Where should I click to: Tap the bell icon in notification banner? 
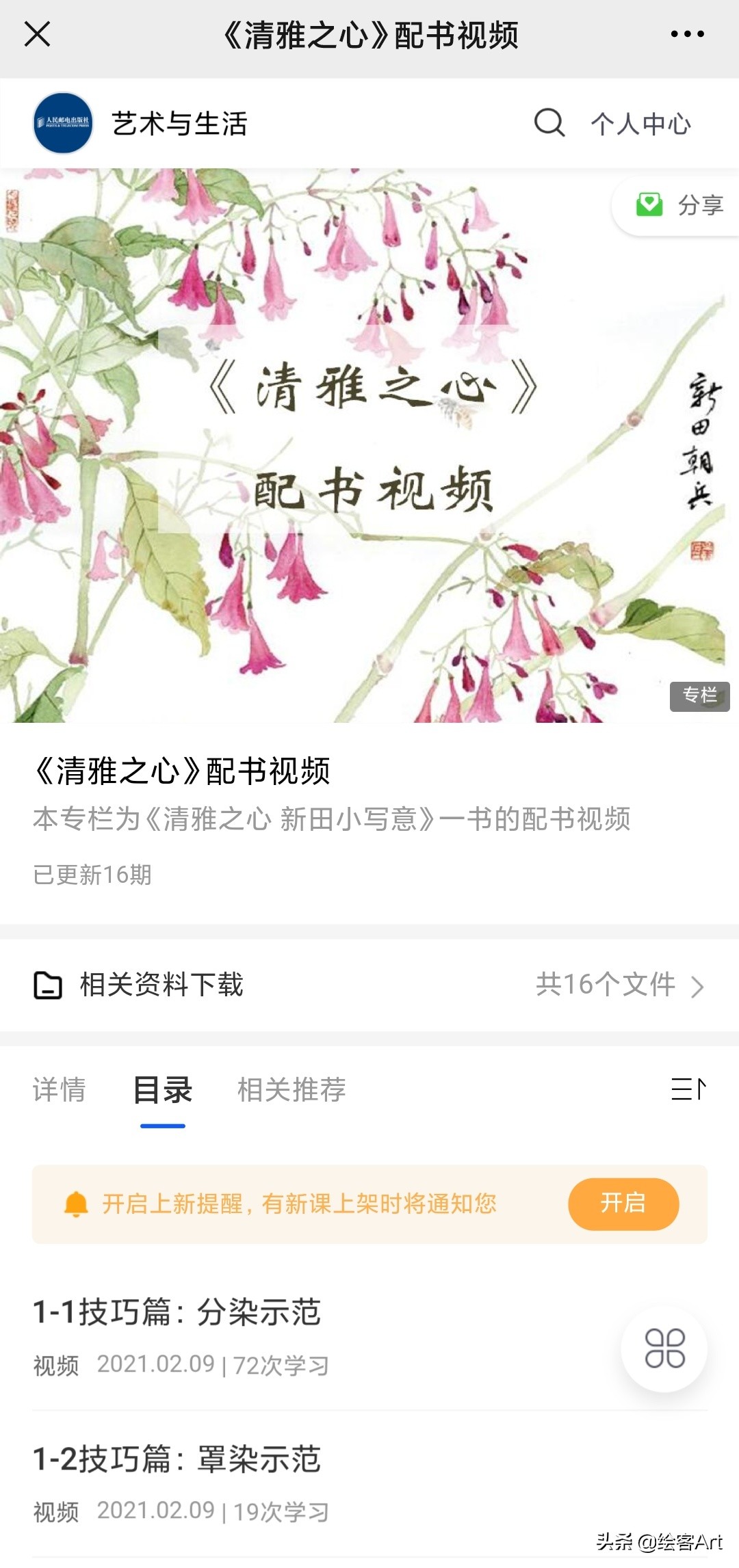(x=77, y=1204)
